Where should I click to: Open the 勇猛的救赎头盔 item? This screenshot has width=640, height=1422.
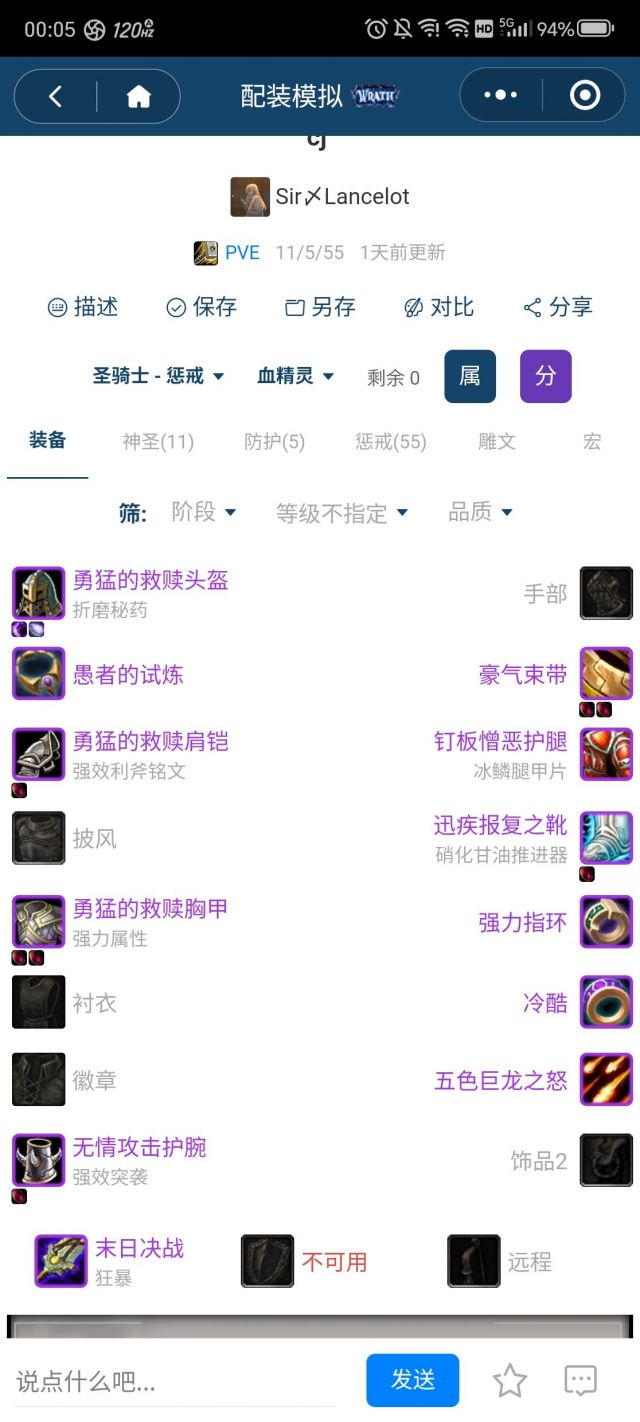(150, 580)
